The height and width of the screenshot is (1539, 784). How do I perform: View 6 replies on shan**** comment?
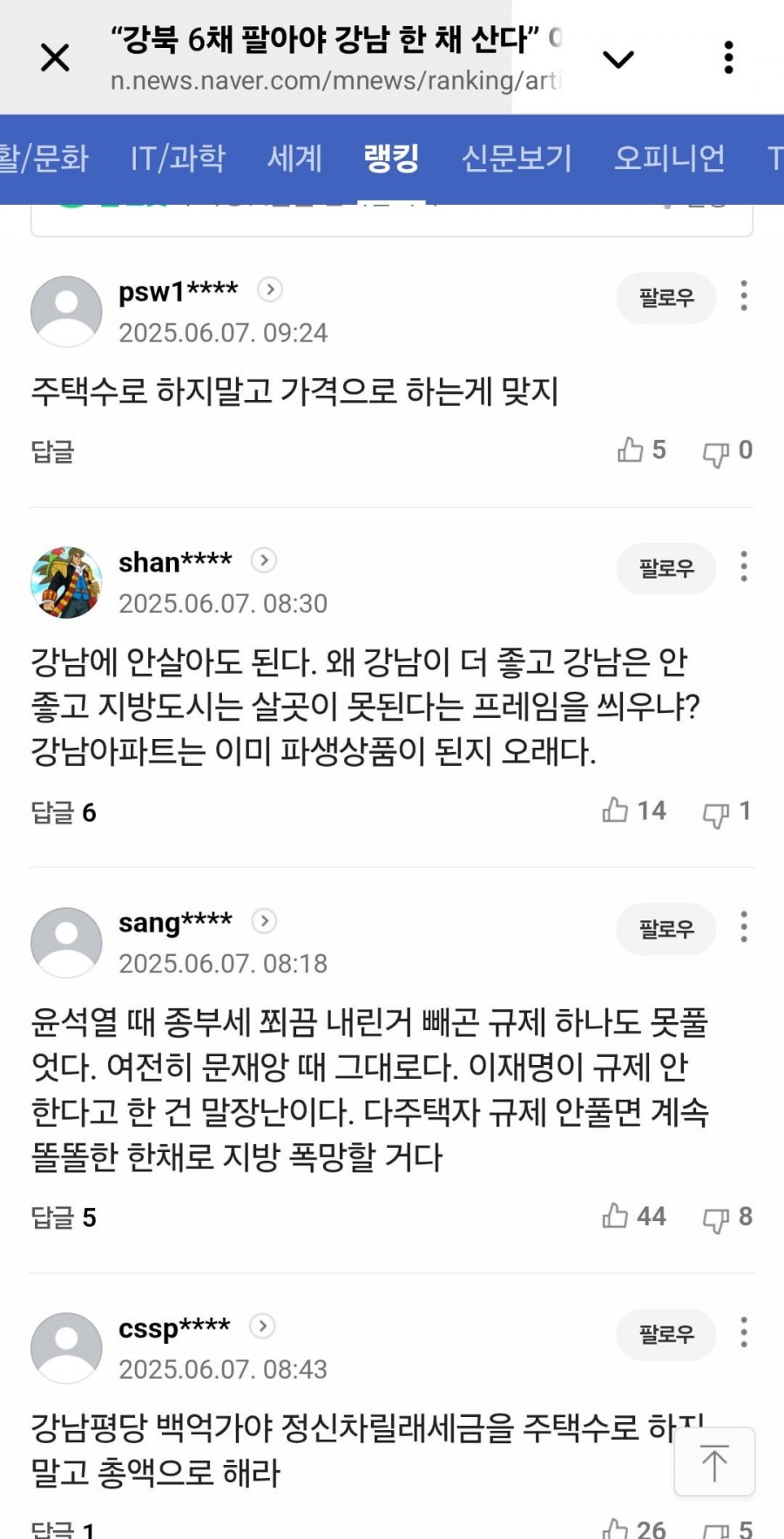click(x=64, y=812)
